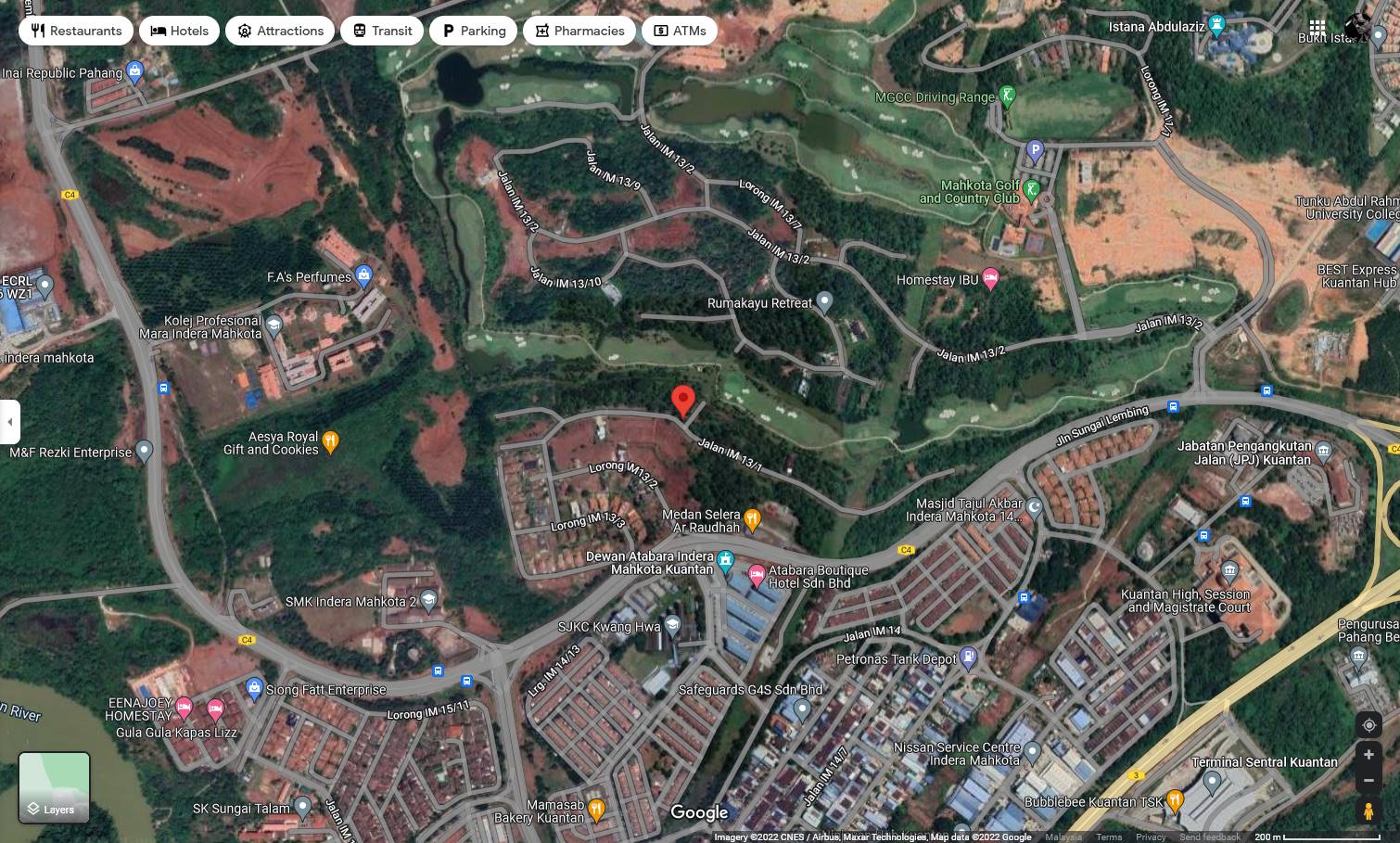
Task: Open the Layers switcher
Action: (x=54, y=788)
